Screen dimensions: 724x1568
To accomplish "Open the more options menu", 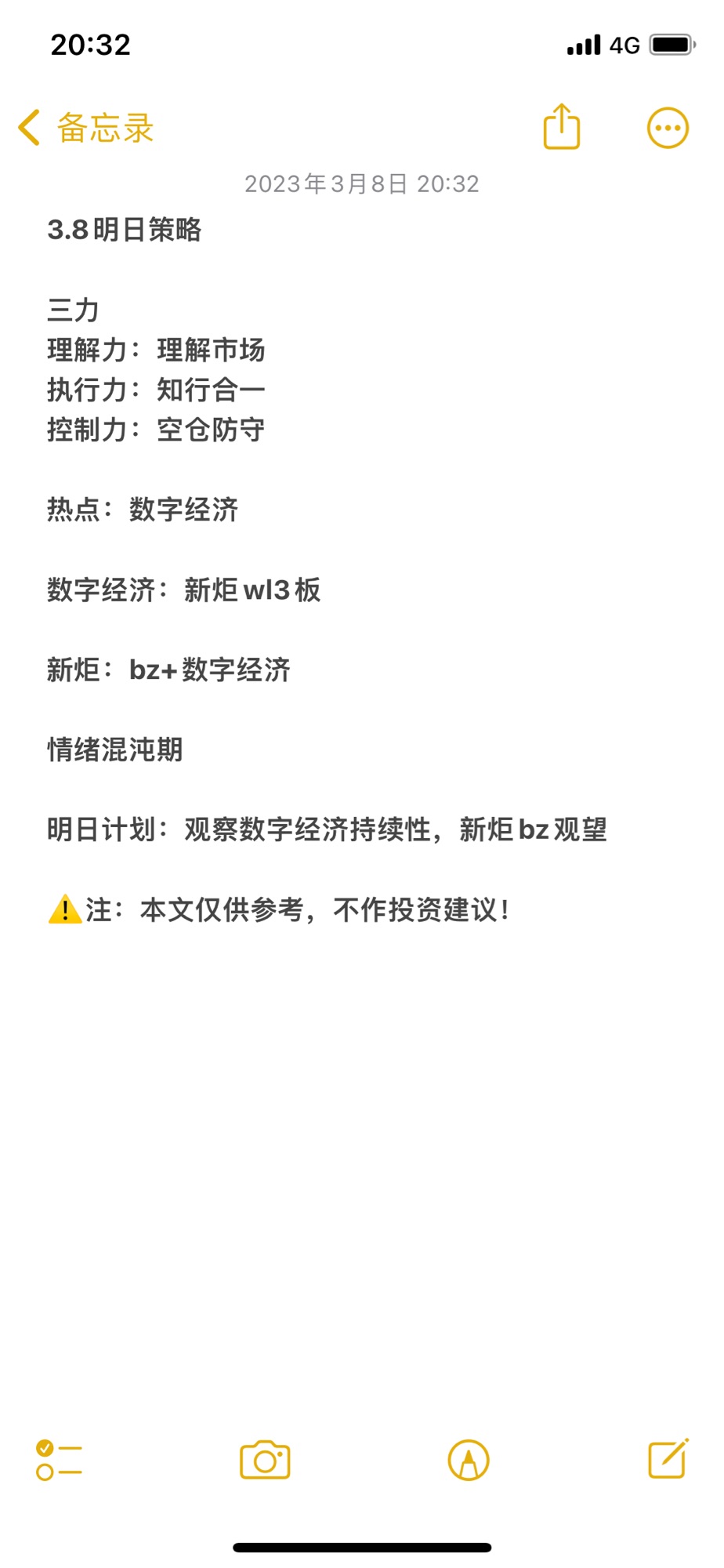I will point(668,128).
